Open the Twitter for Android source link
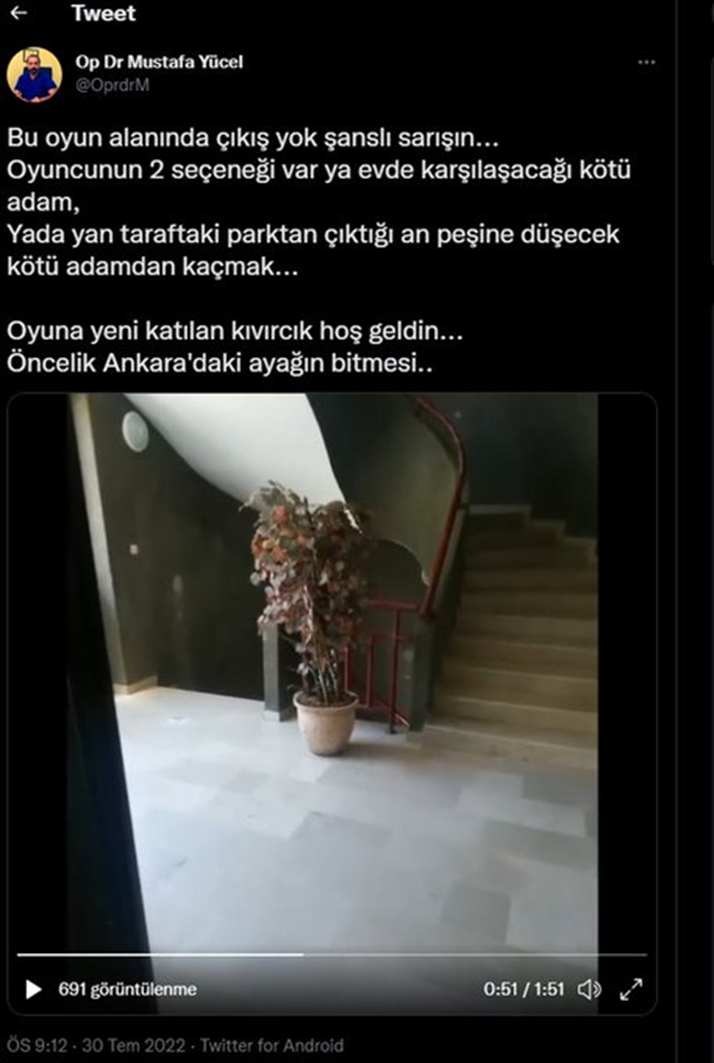This screenshot has height=1063, width=714. (271, 1046)
